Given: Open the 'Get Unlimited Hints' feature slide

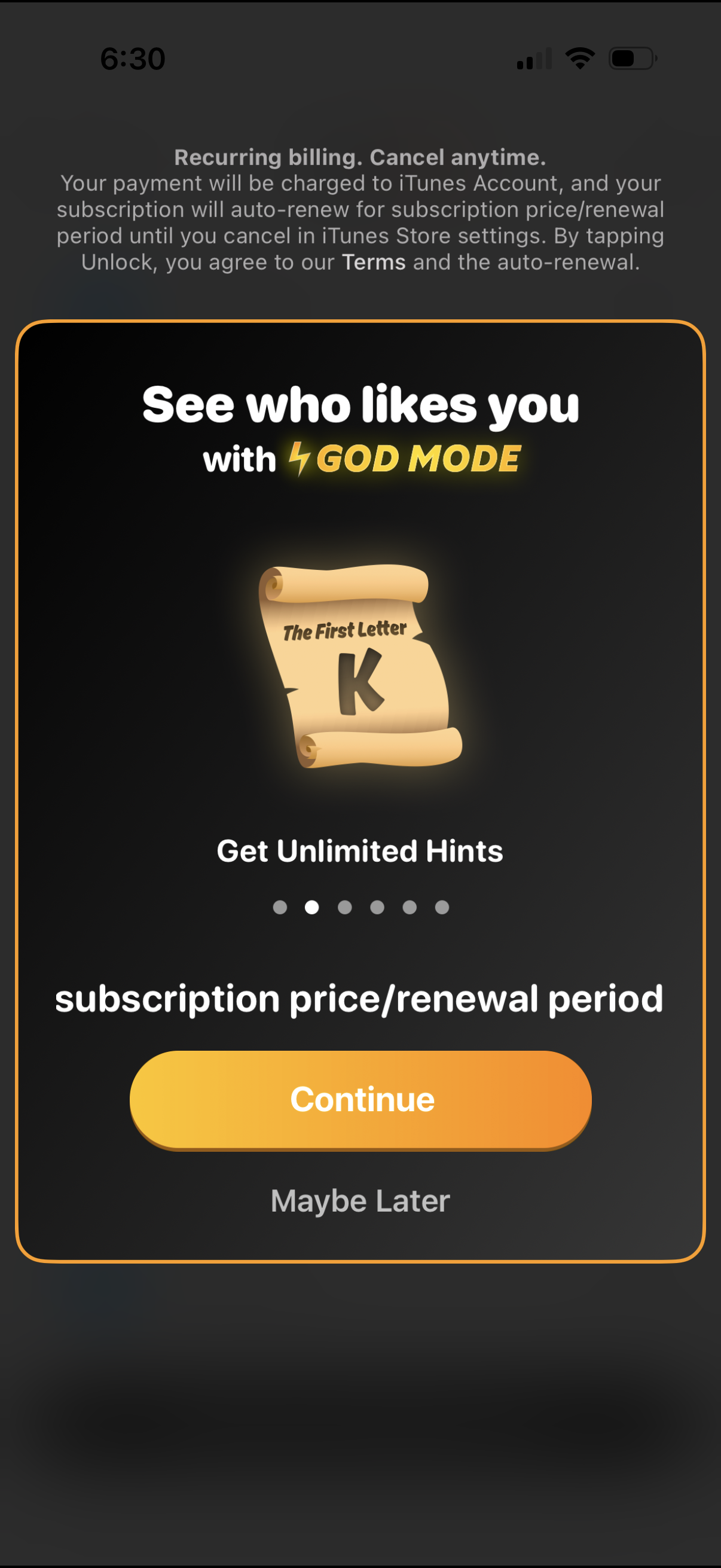Looking at the screenshot, I should tap(360, 850).
